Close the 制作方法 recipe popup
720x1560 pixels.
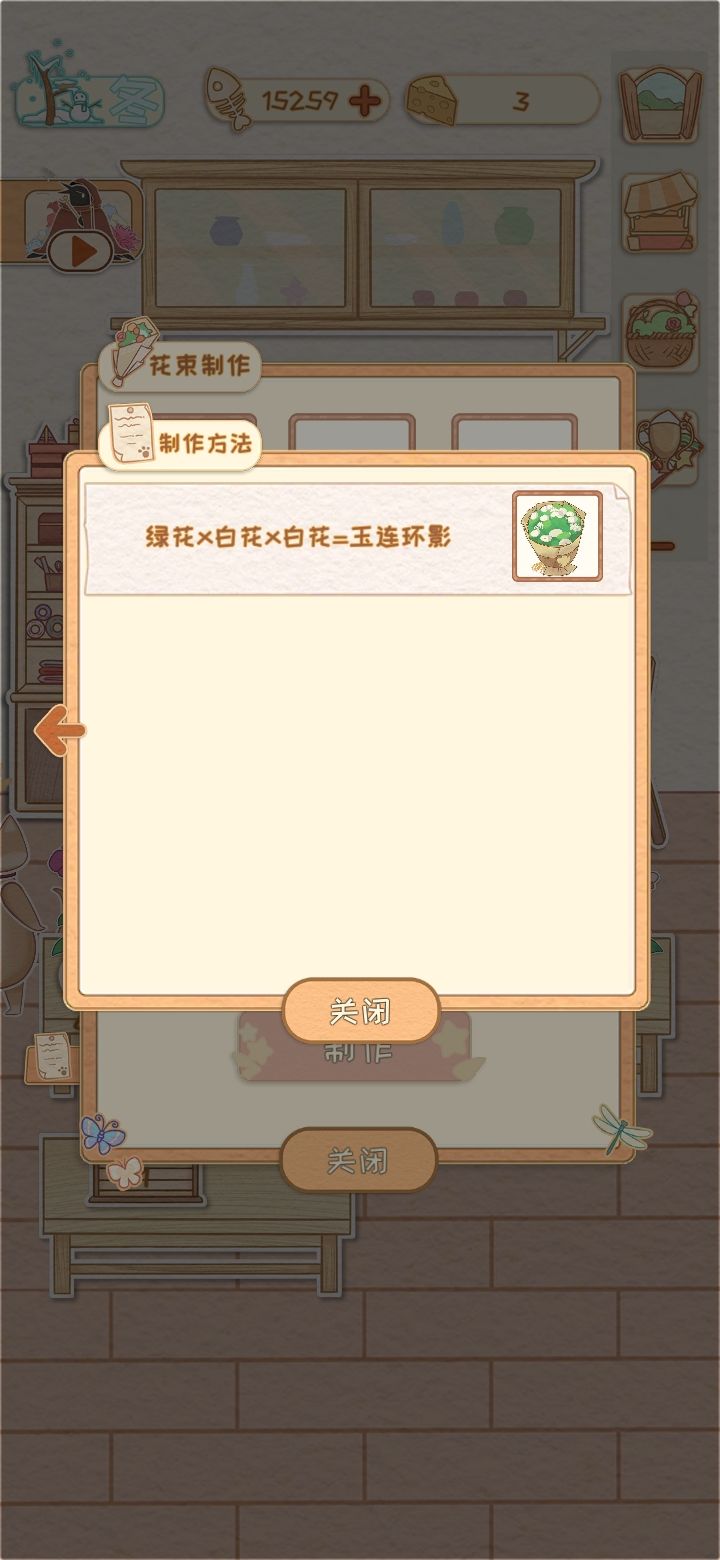pos(361,1011)
